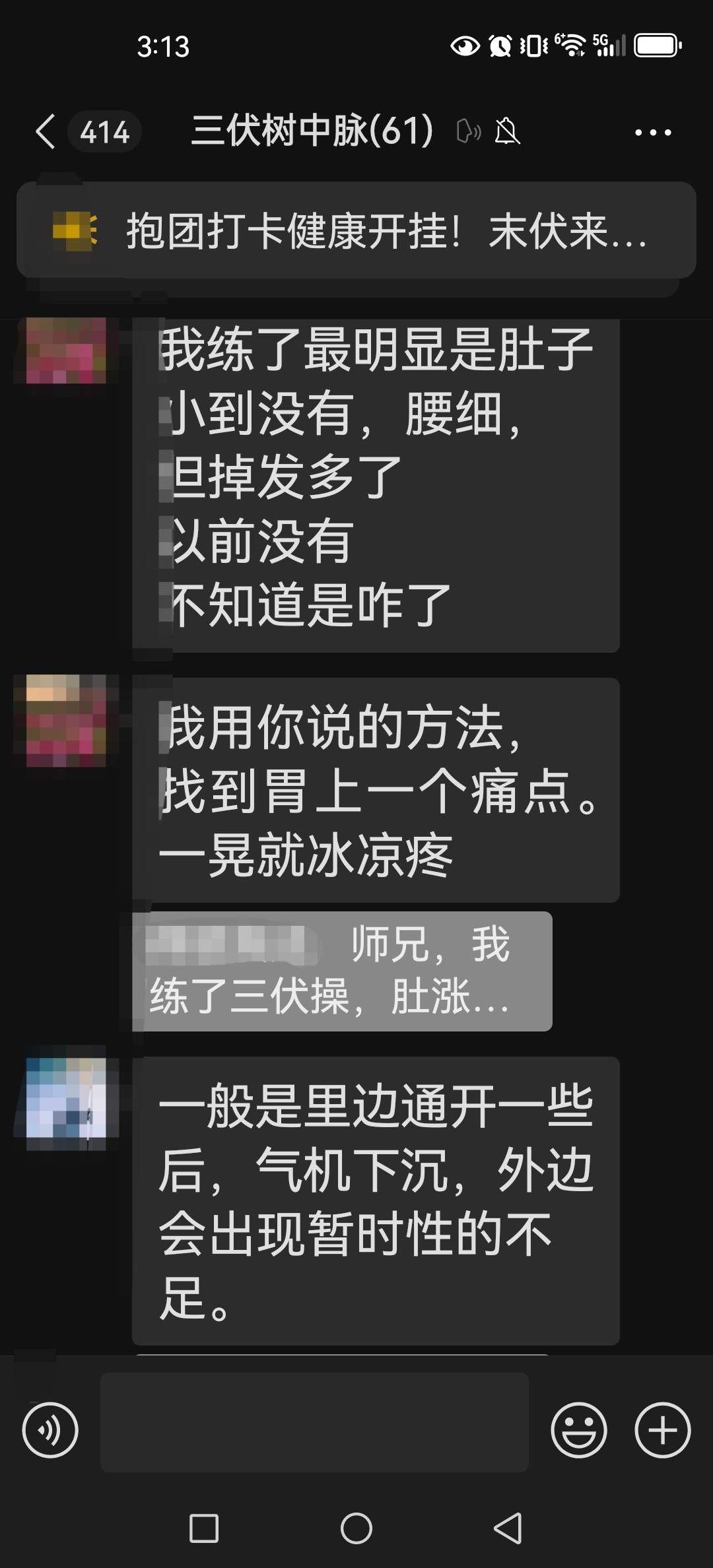This screenshot has width=713, height=1568.
Task: Open the three-dot group chat menu
Action: tap(653, 132)
